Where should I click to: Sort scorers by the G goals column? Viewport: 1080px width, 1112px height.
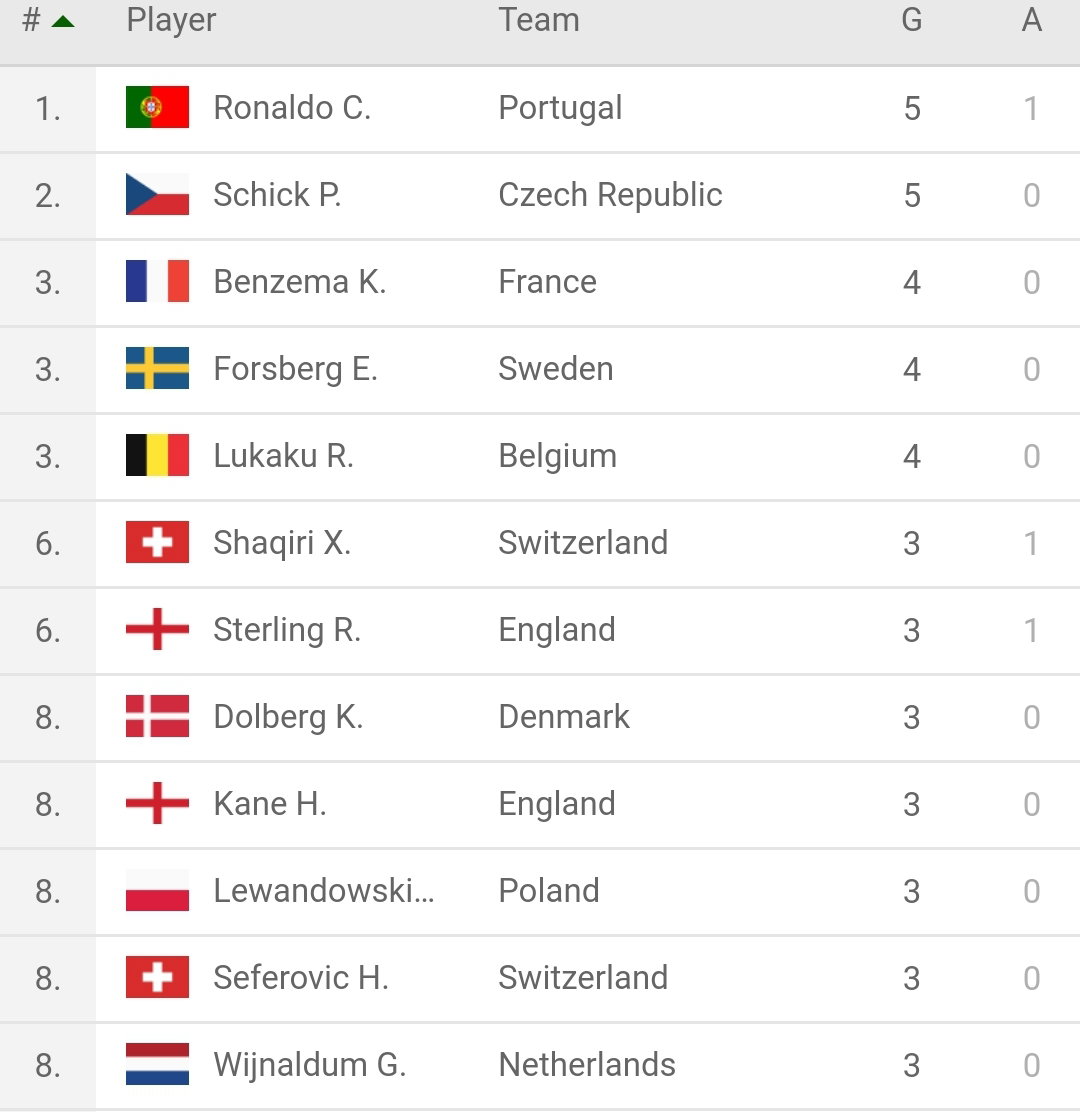(x=911, y=20)
